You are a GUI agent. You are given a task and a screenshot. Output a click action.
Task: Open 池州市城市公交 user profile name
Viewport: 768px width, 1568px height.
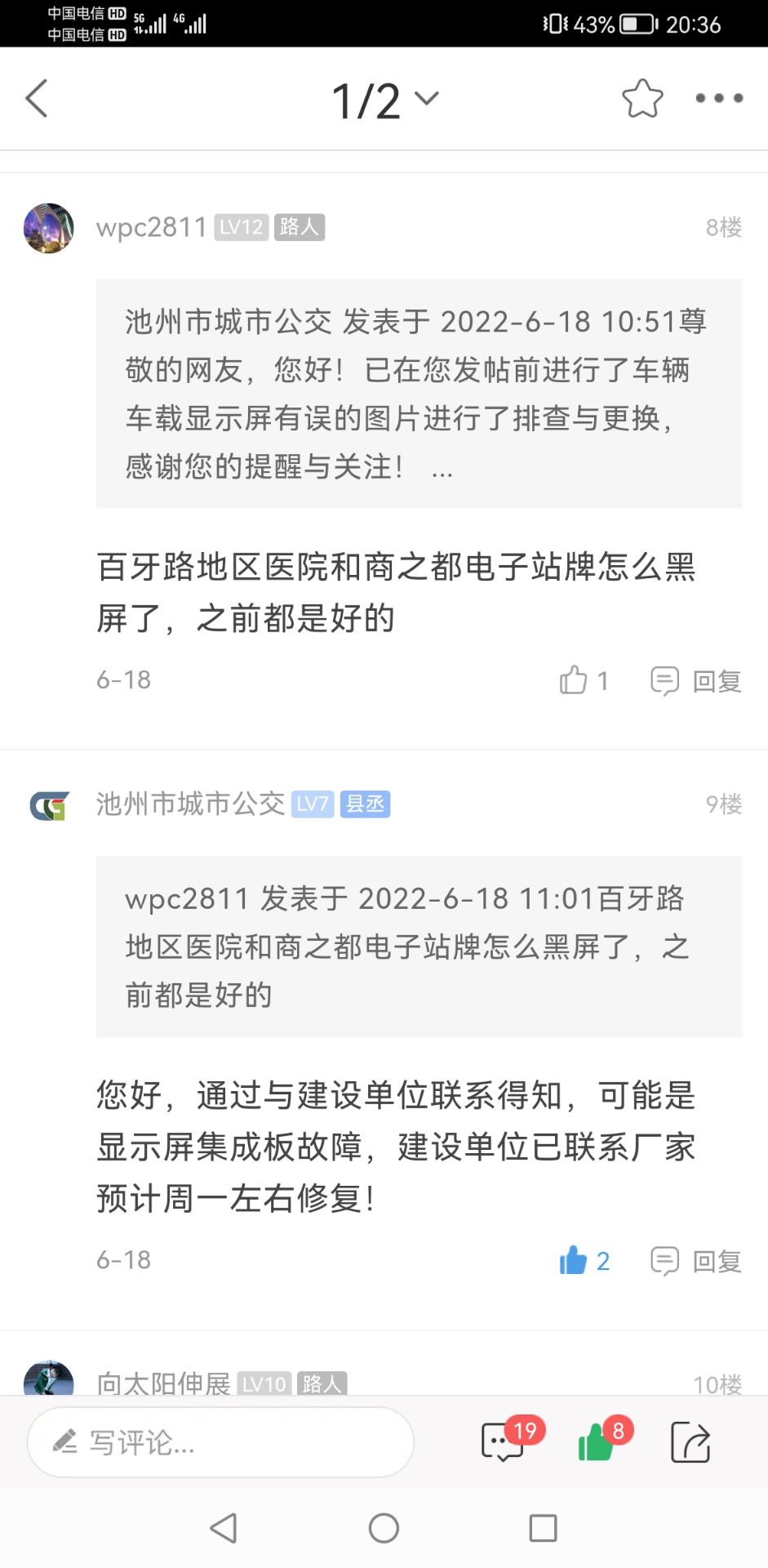[x=189, y=804]
